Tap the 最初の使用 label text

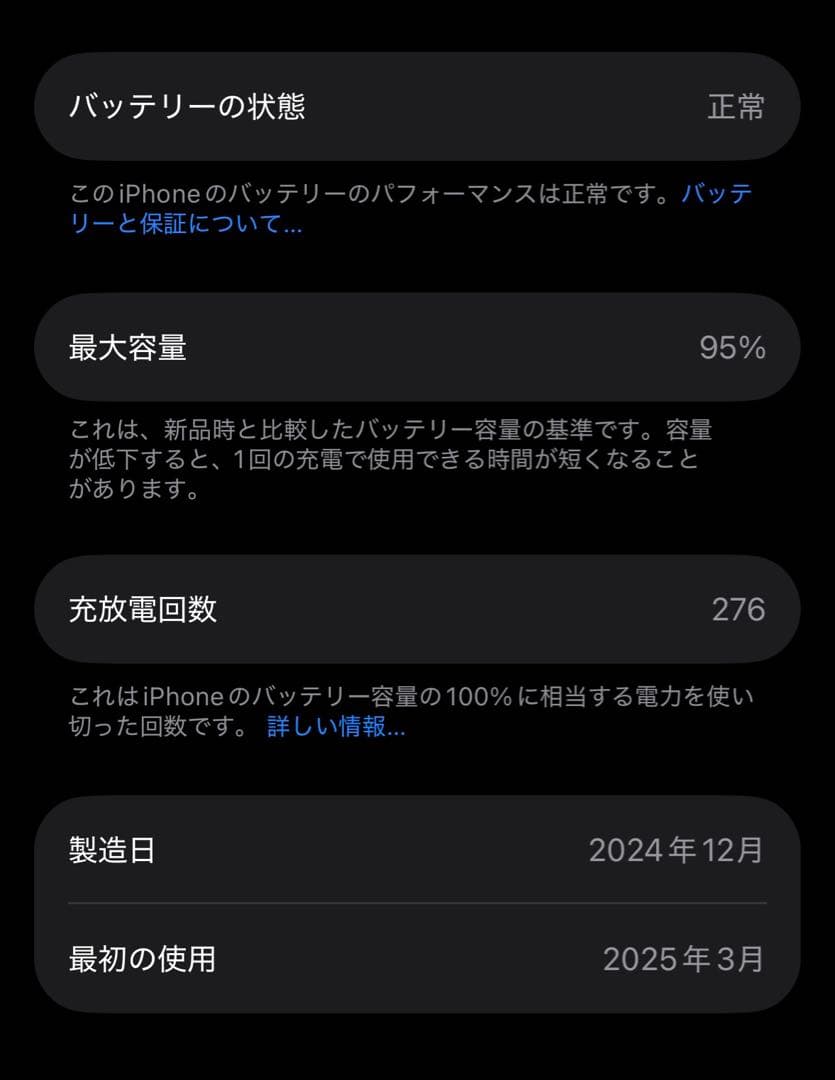coord(145,958)
